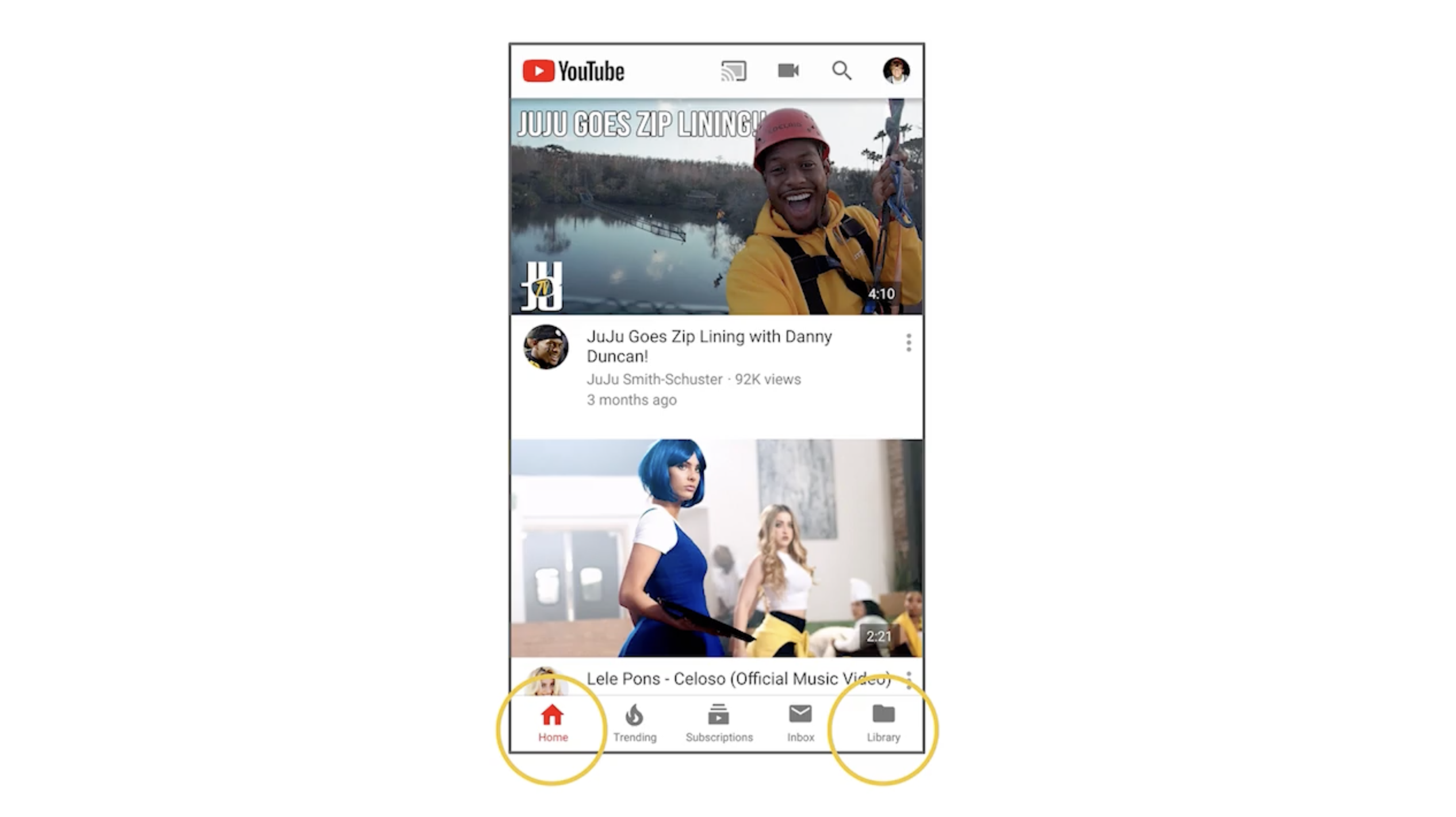Switch to the Trending tab
Image resolution: width=1456 pixels, height=817 pixels.
pyautogui.click(x=634, y=723)
